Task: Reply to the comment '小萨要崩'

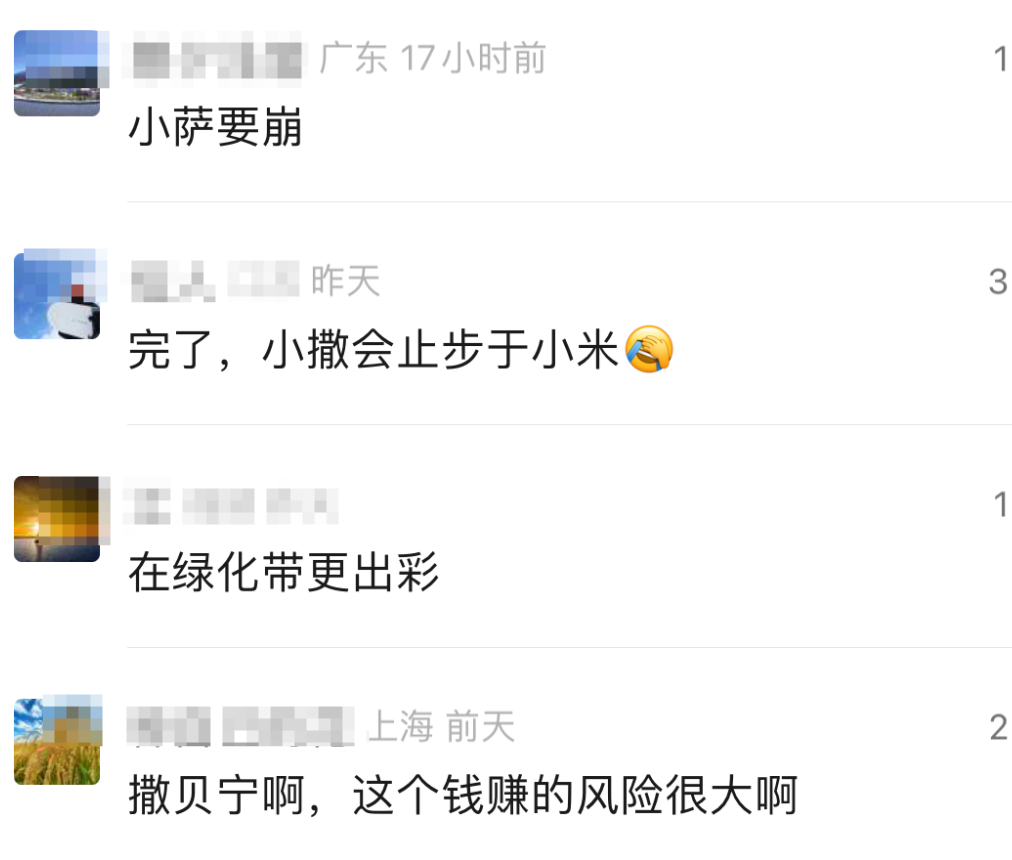Action: 216,128
